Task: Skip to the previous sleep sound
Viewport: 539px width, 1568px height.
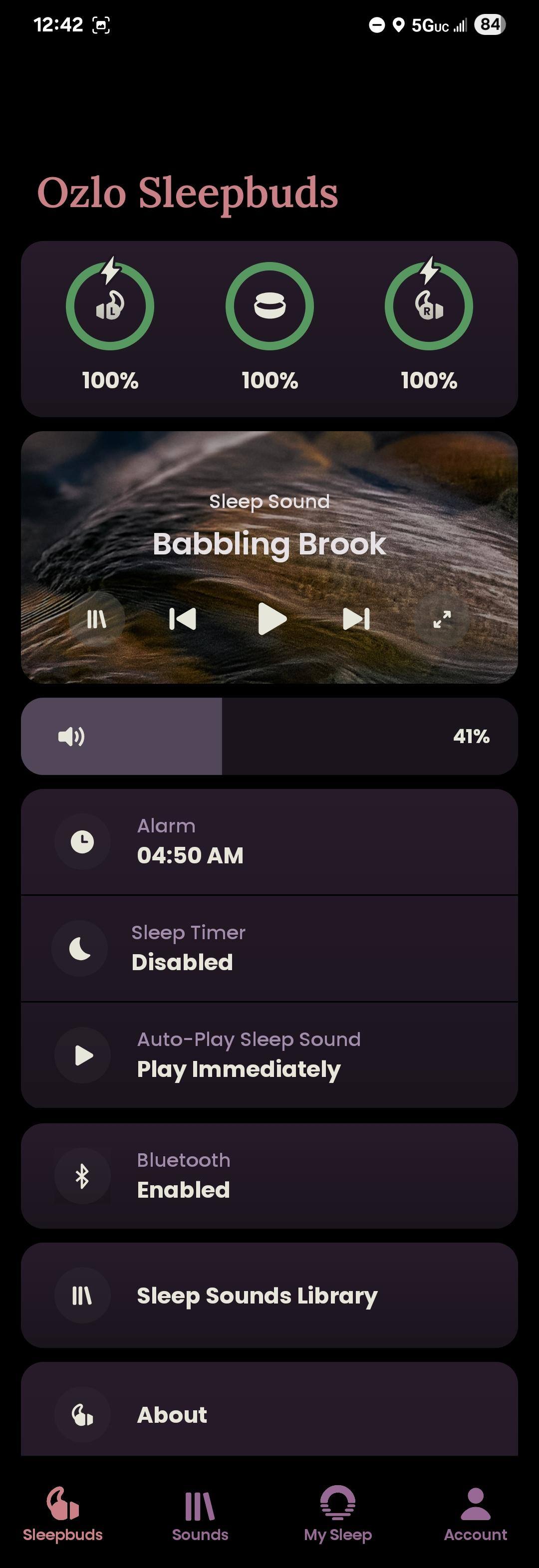Action: (183, 619)
